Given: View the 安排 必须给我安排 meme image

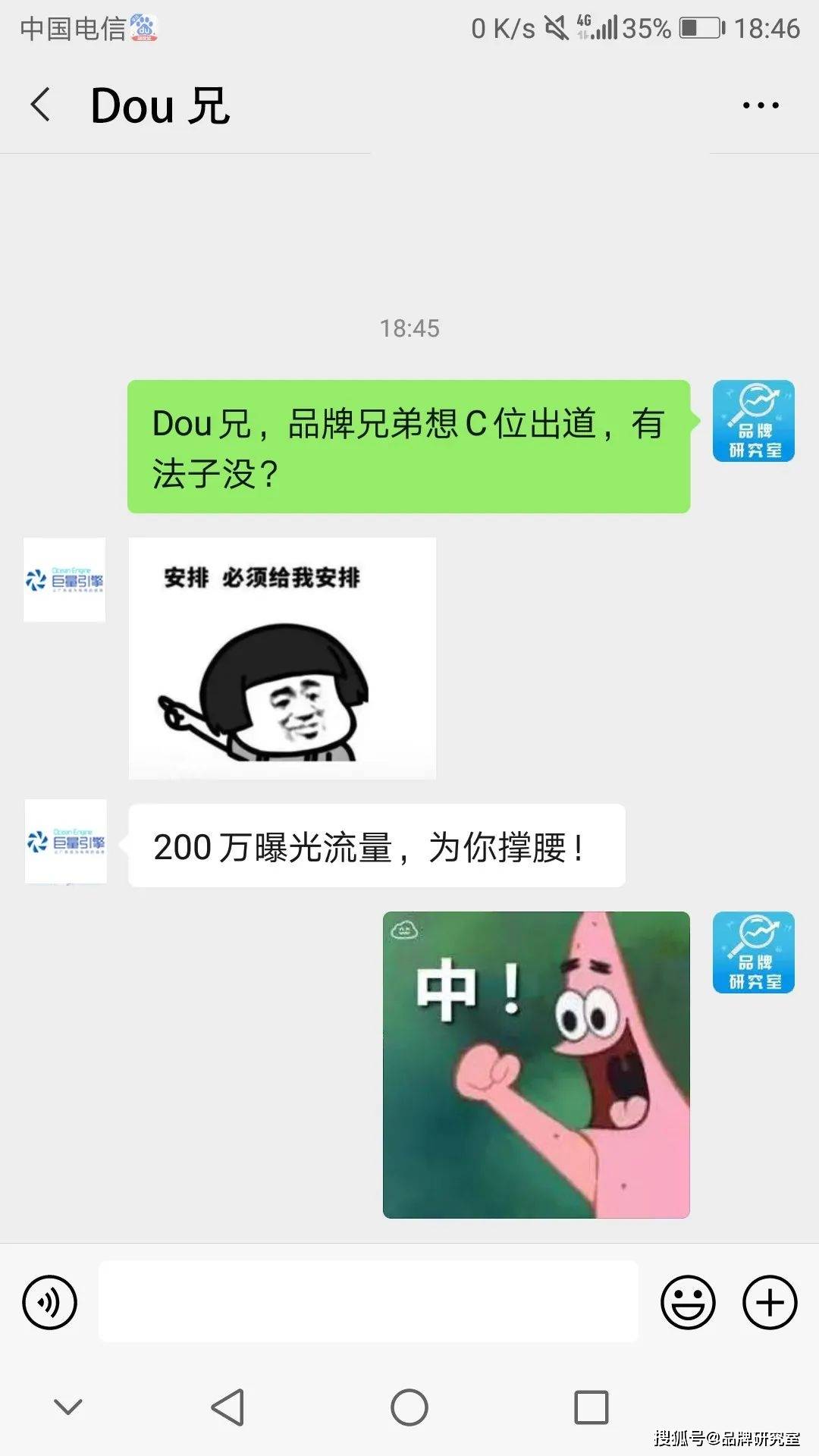Looking at the screenshot, I should pyautogui.click(x=282, y=657).
